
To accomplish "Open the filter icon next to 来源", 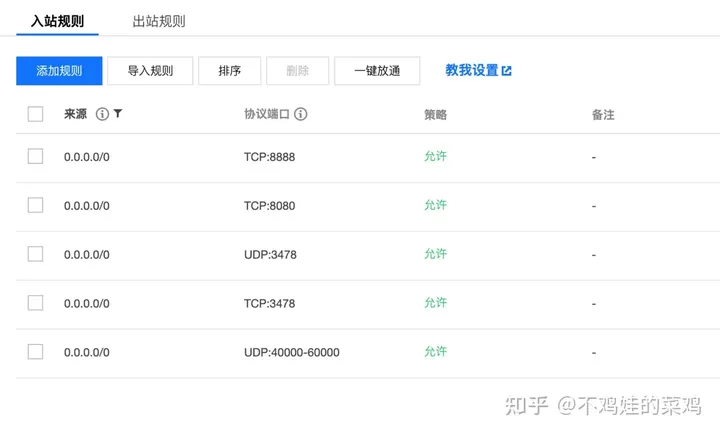I will click(118, 113).
